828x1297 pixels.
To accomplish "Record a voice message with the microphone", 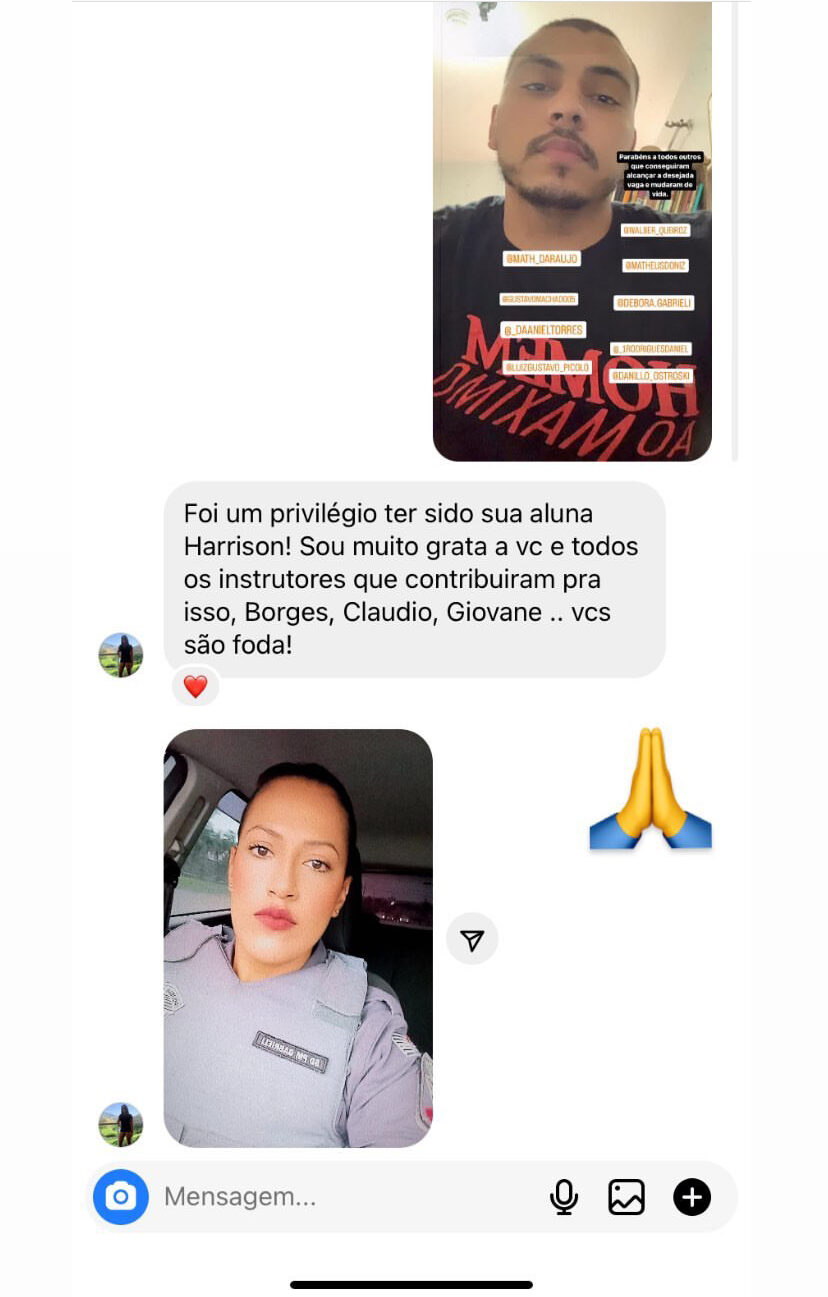I will click(x=564, y=1196).
